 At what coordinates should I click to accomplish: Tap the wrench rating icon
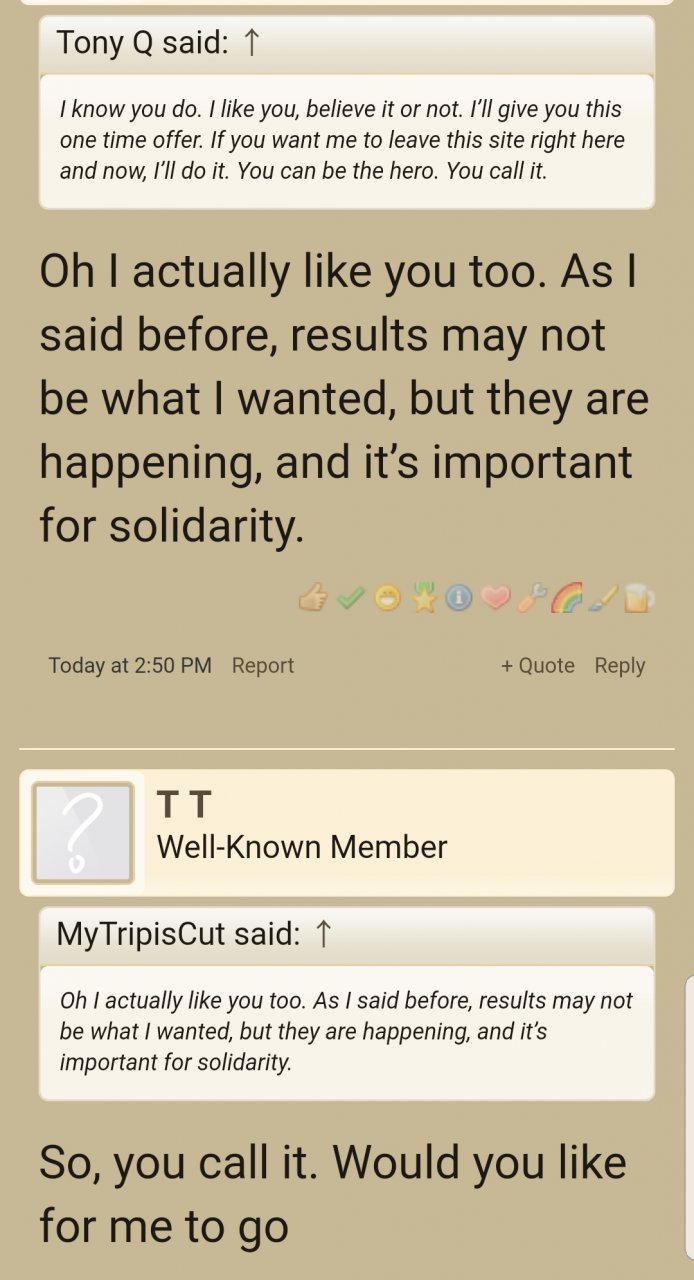click(x=531, y=598)
